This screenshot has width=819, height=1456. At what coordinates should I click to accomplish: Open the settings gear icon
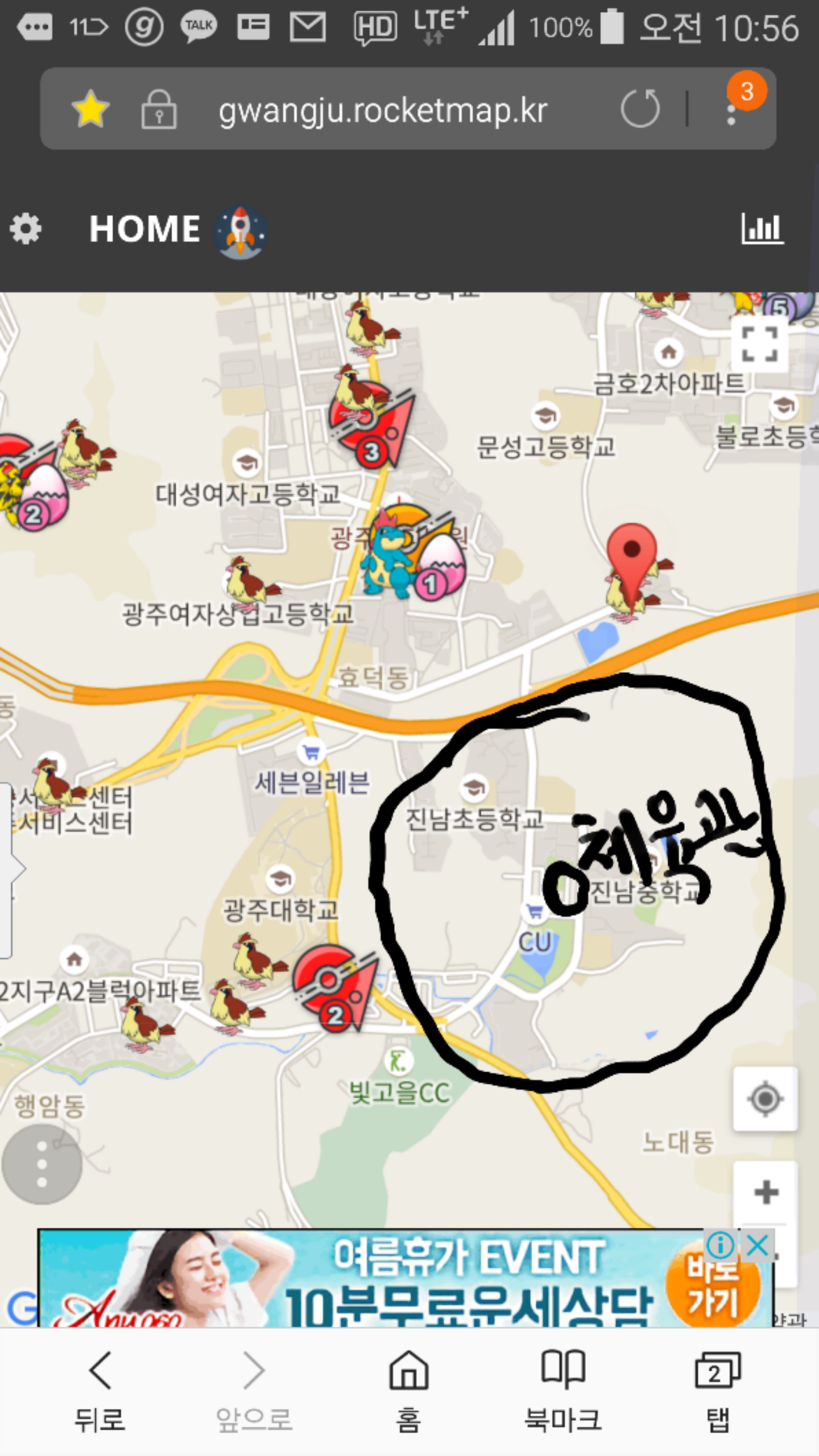coord(26,229)
